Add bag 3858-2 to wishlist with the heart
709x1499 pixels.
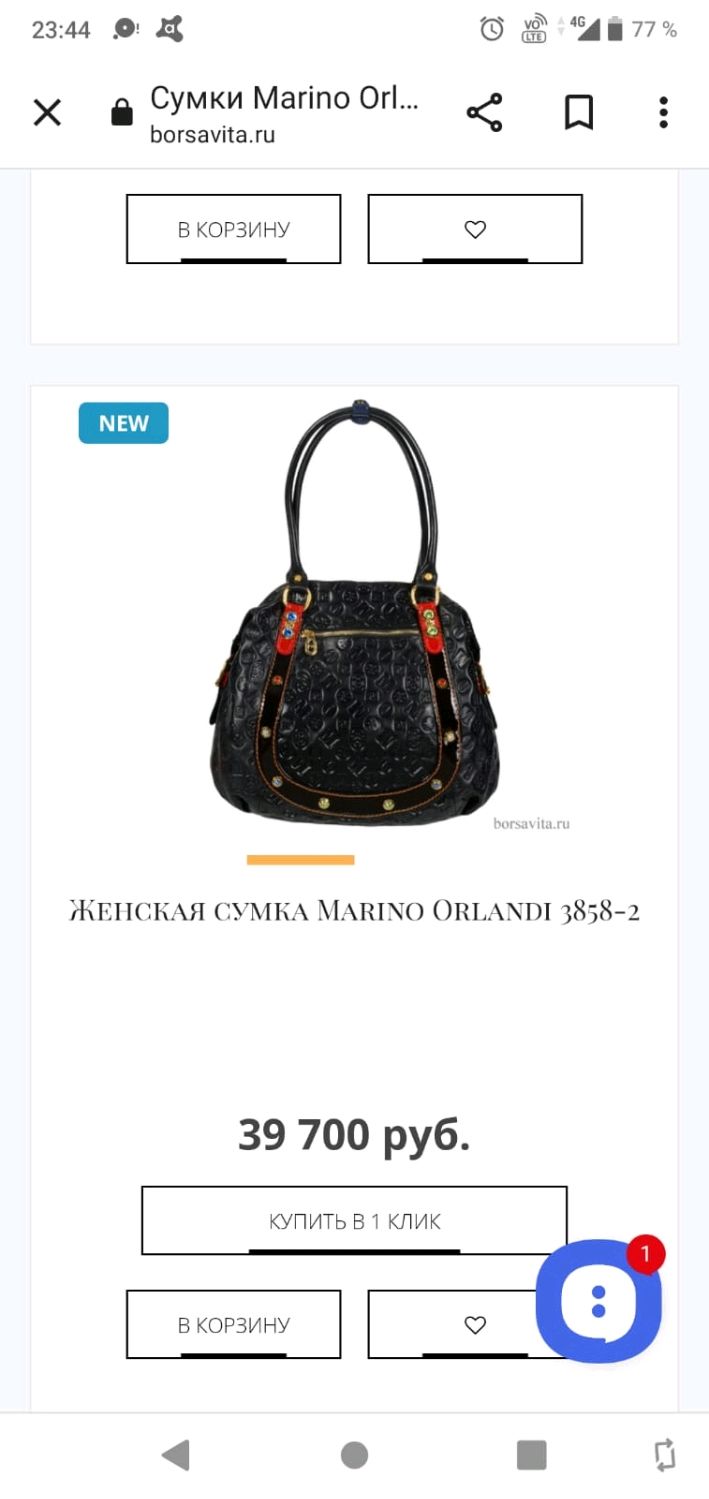(475, 1325)
